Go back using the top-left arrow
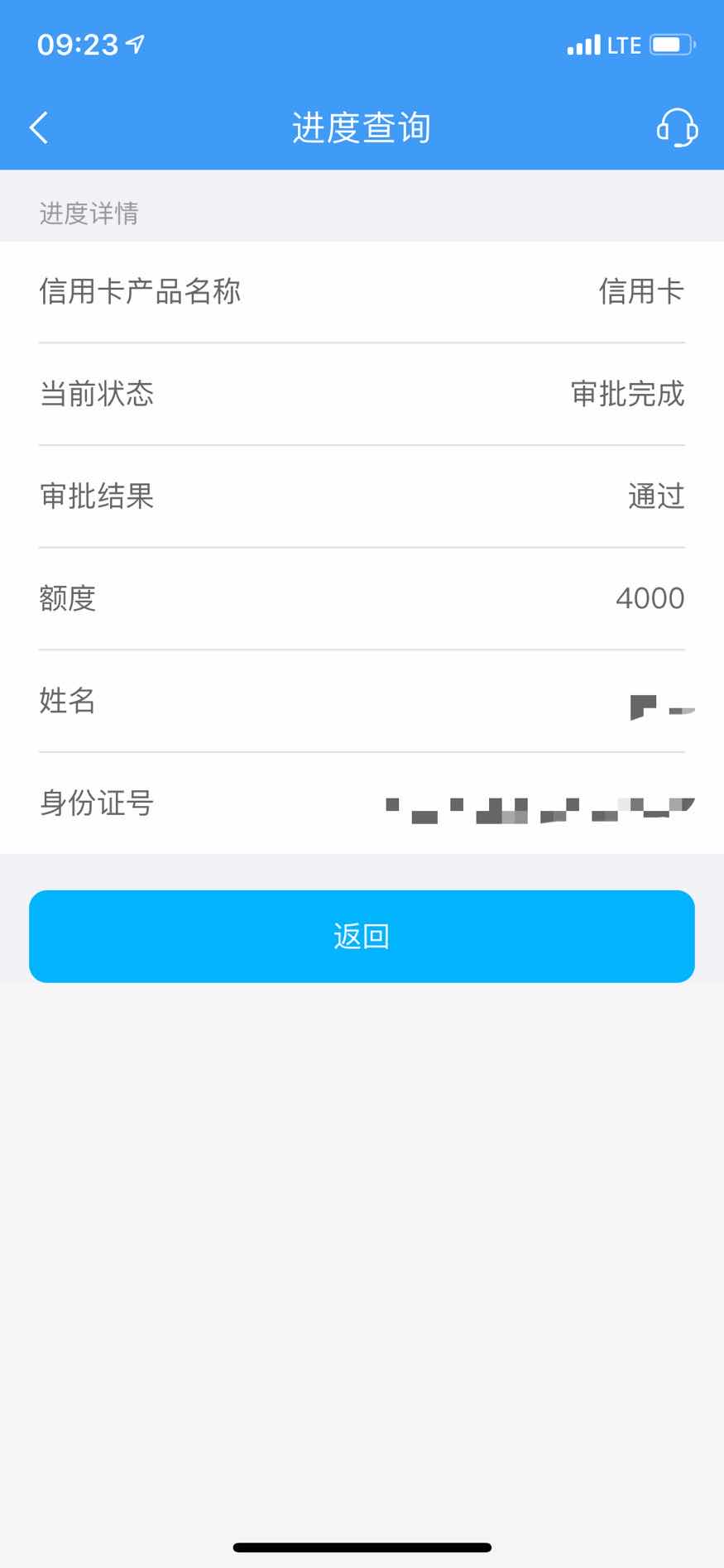The image size is (724, 1568). [x=39, y=127]
